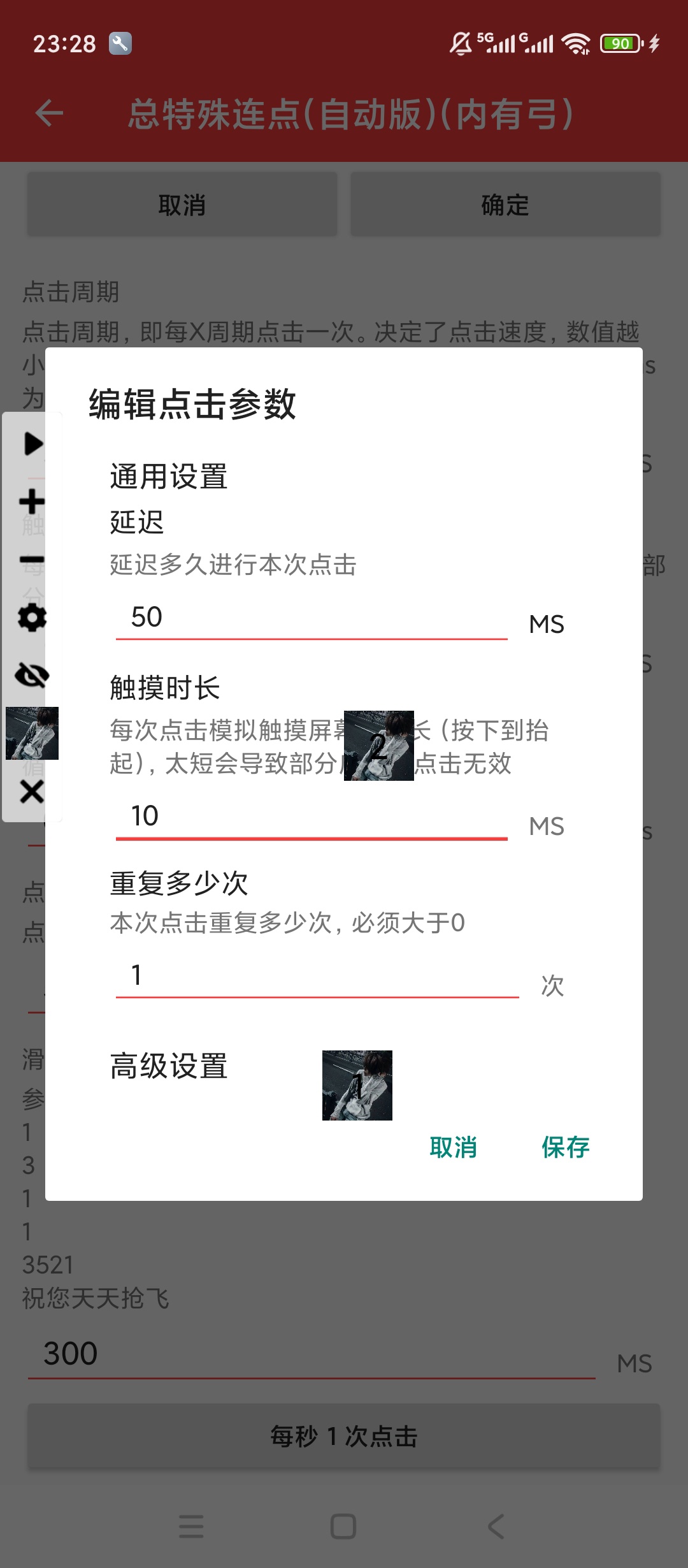Viewport: 688px width, 1568px height.
Task: Toggle click-point visibility with the eye icon
Action: pyautogui.click(x=32, y=675)
